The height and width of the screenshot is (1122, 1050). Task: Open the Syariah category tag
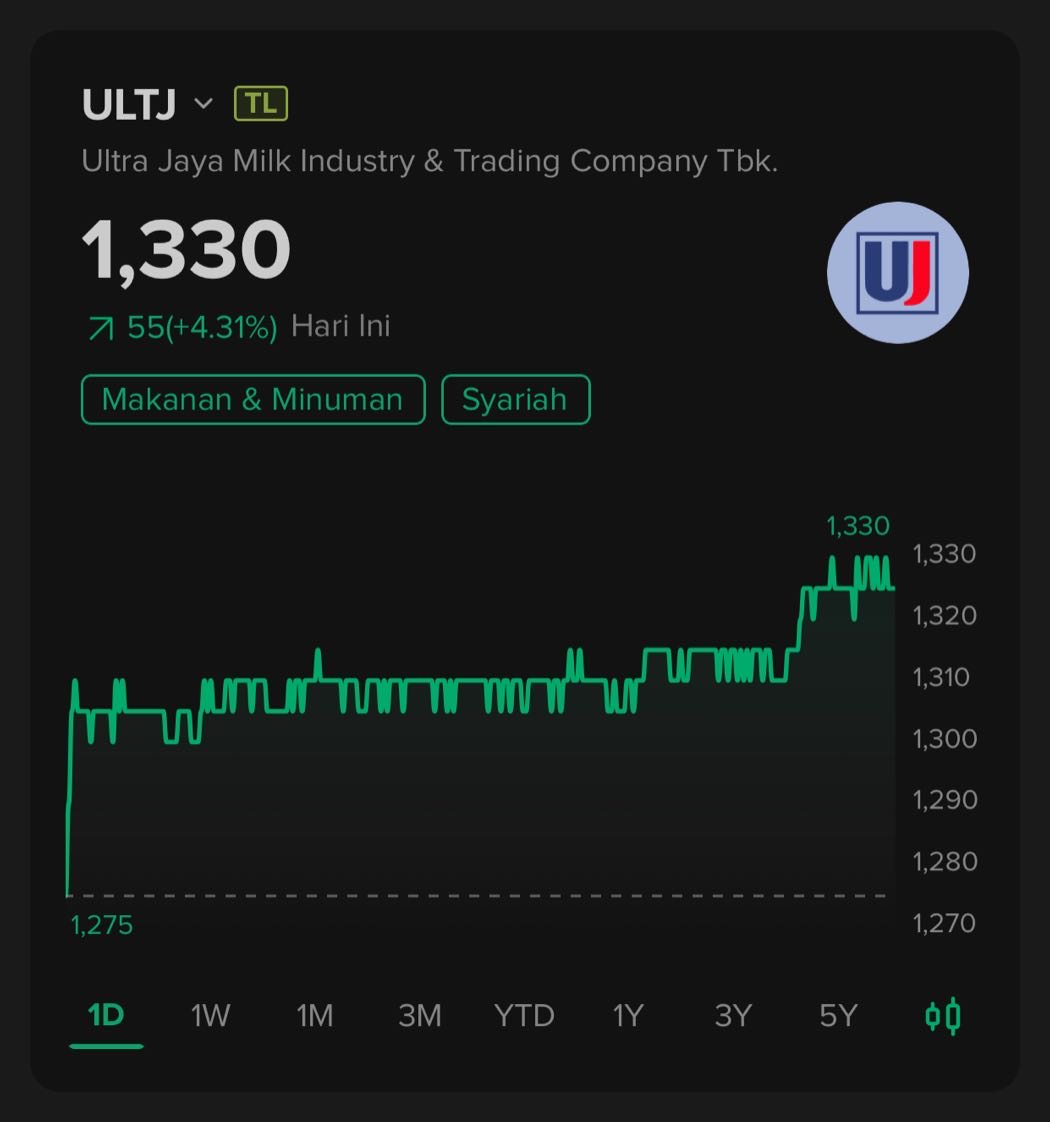[515, 398]
